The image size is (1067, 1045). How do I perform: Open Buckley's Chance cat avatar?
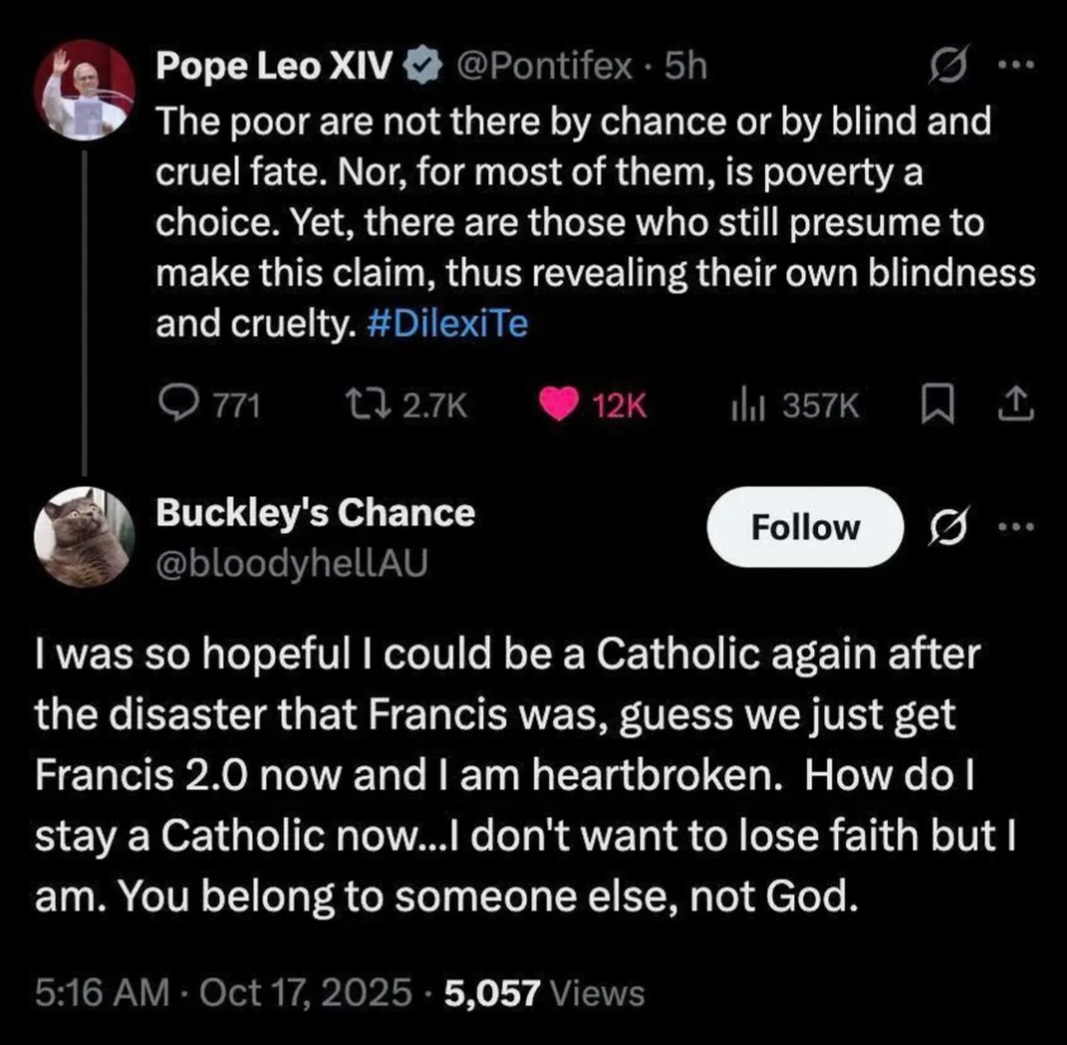pyautogui.click(x=84, y=536)
